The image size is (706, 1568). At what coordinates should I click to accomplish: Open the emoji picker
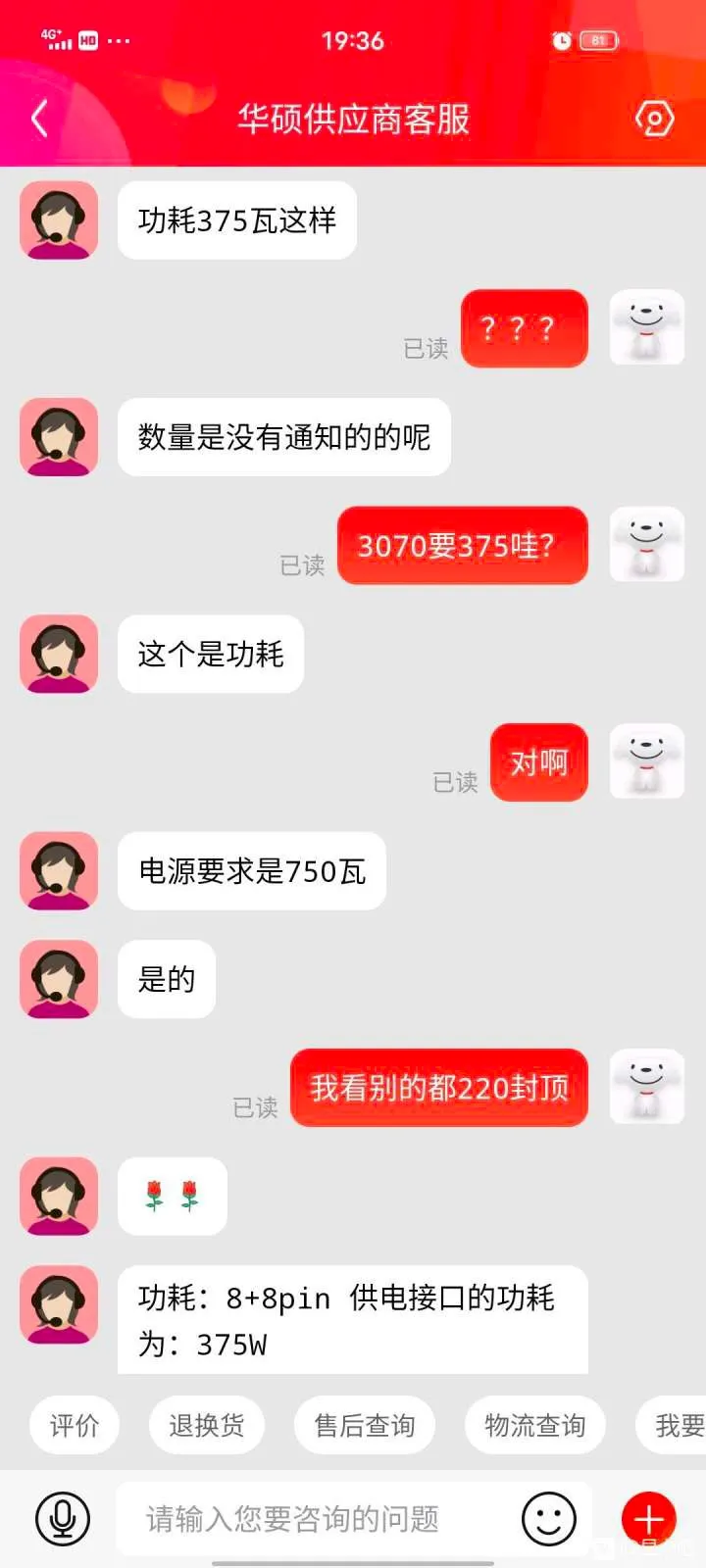pyautogui.click(x=548, y=1519)
